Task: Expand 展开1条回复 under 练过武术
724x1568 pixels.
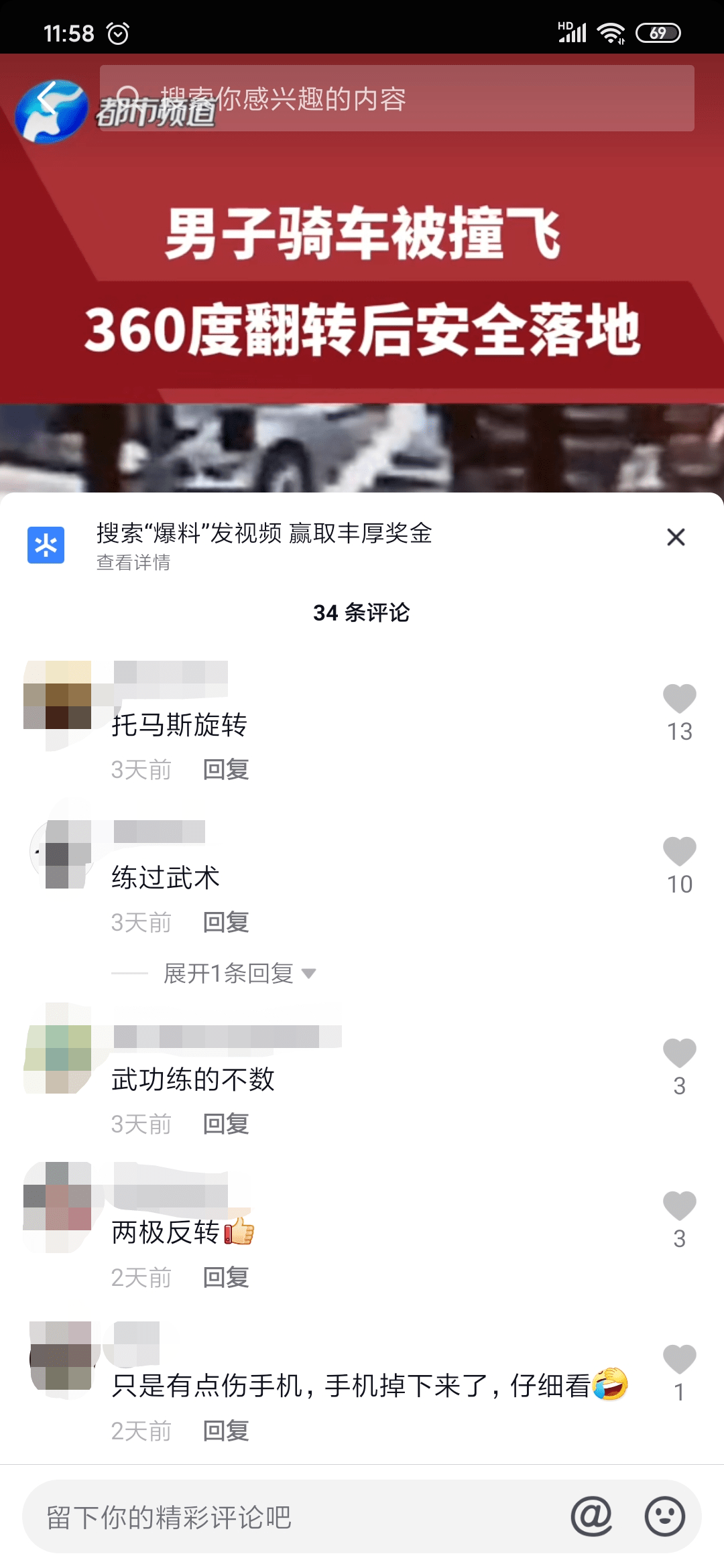Action: tap(238, 973)
